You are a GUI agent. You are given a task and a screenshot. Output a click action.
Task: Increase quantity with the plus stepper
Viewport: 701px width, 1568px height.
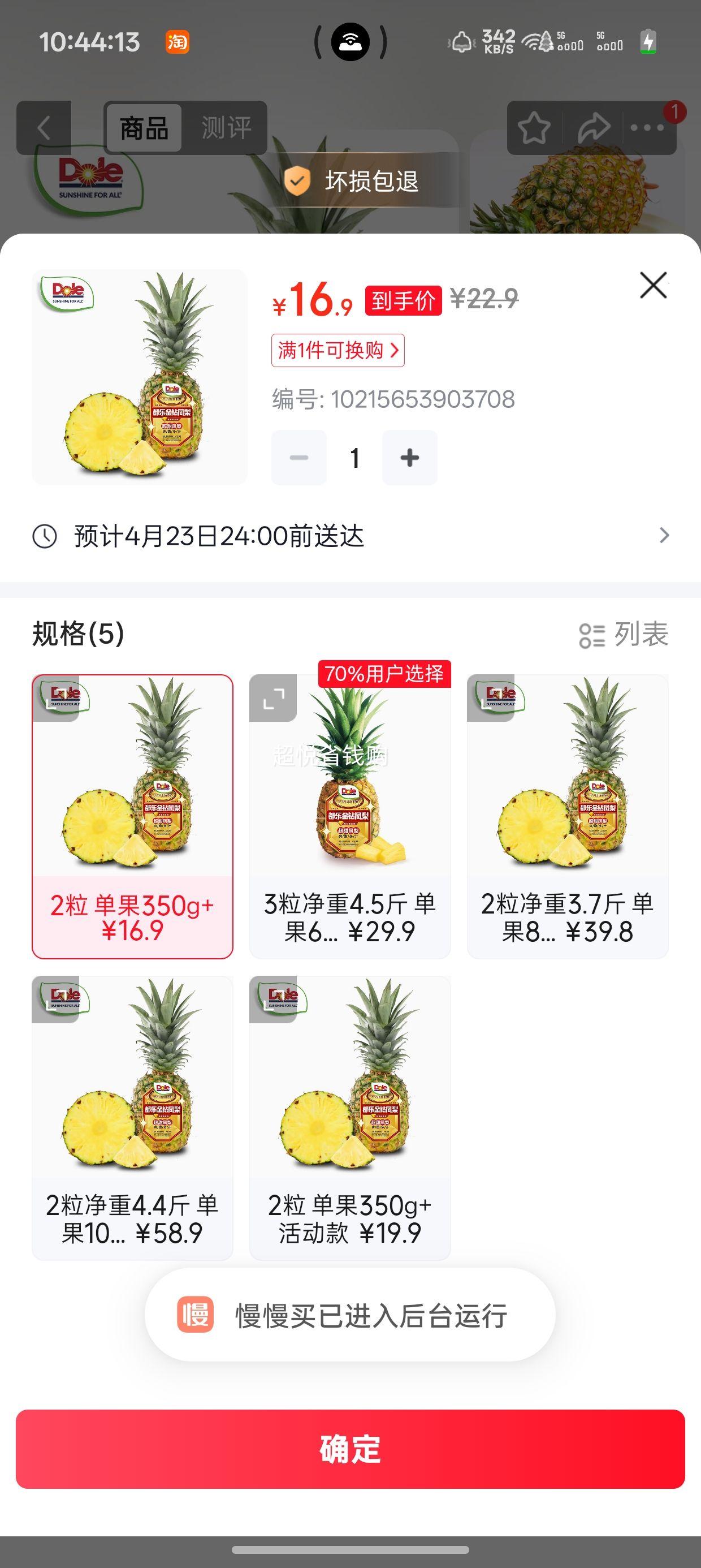409,457
